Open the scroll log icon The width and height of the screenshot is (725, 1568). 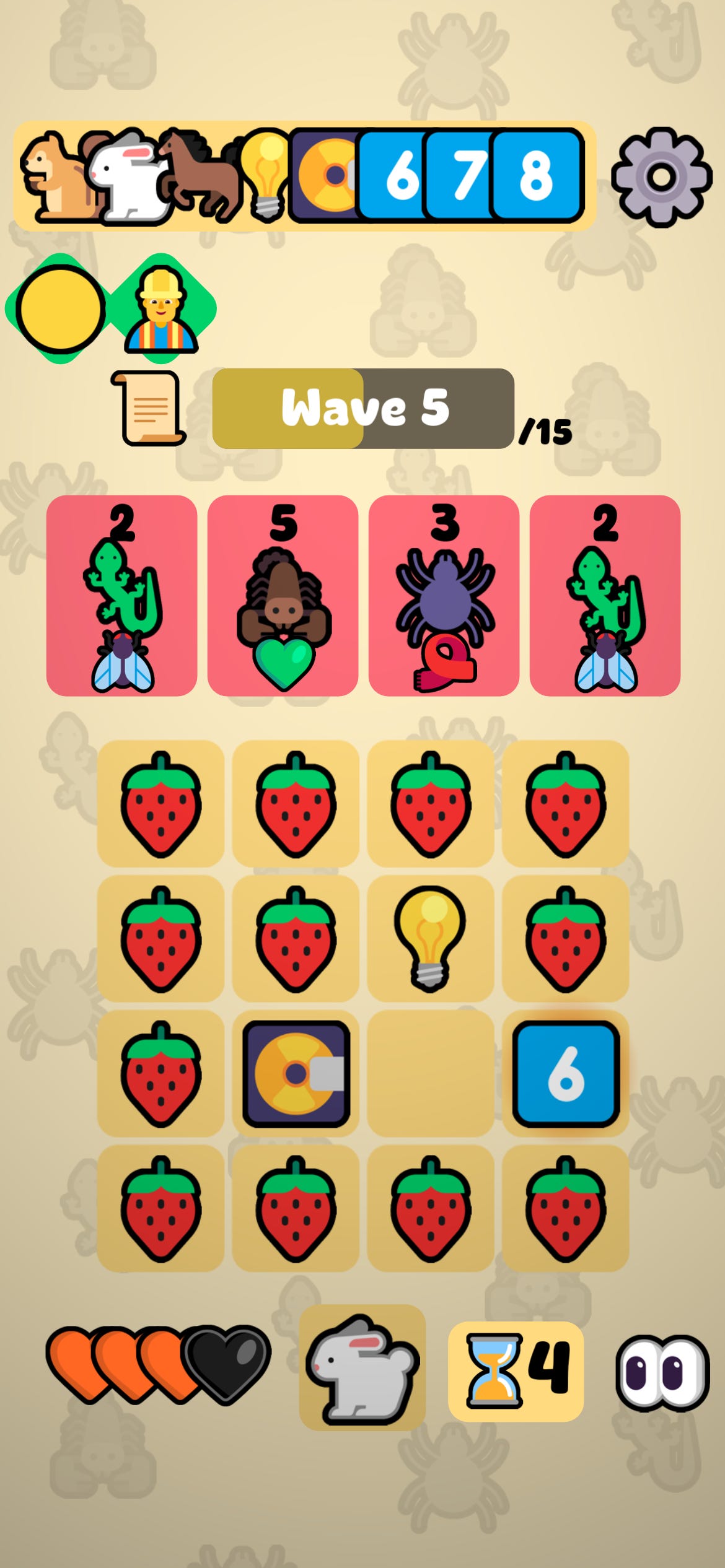[149, 408]
